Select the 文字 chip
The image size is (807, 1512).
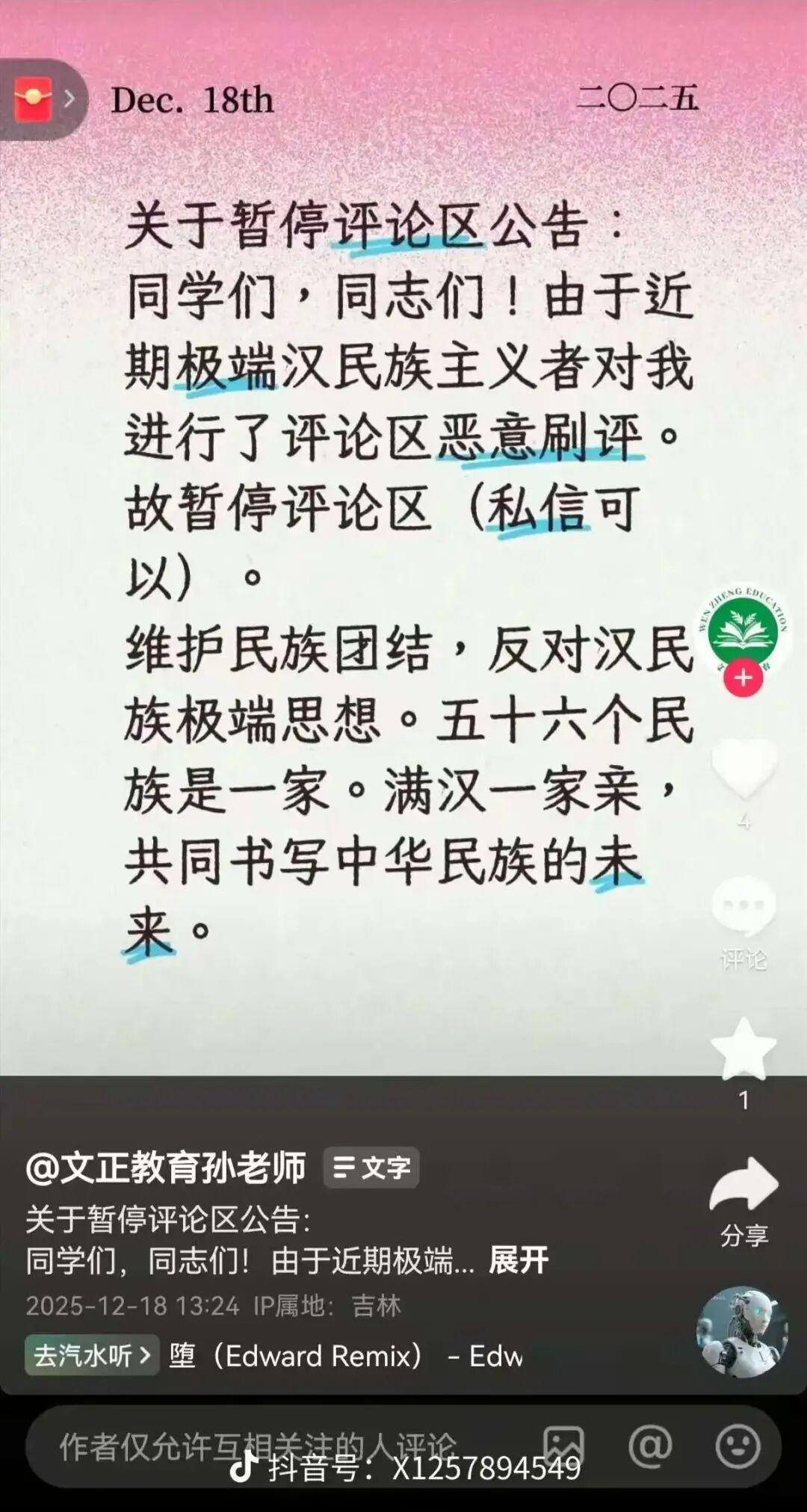371,1167
